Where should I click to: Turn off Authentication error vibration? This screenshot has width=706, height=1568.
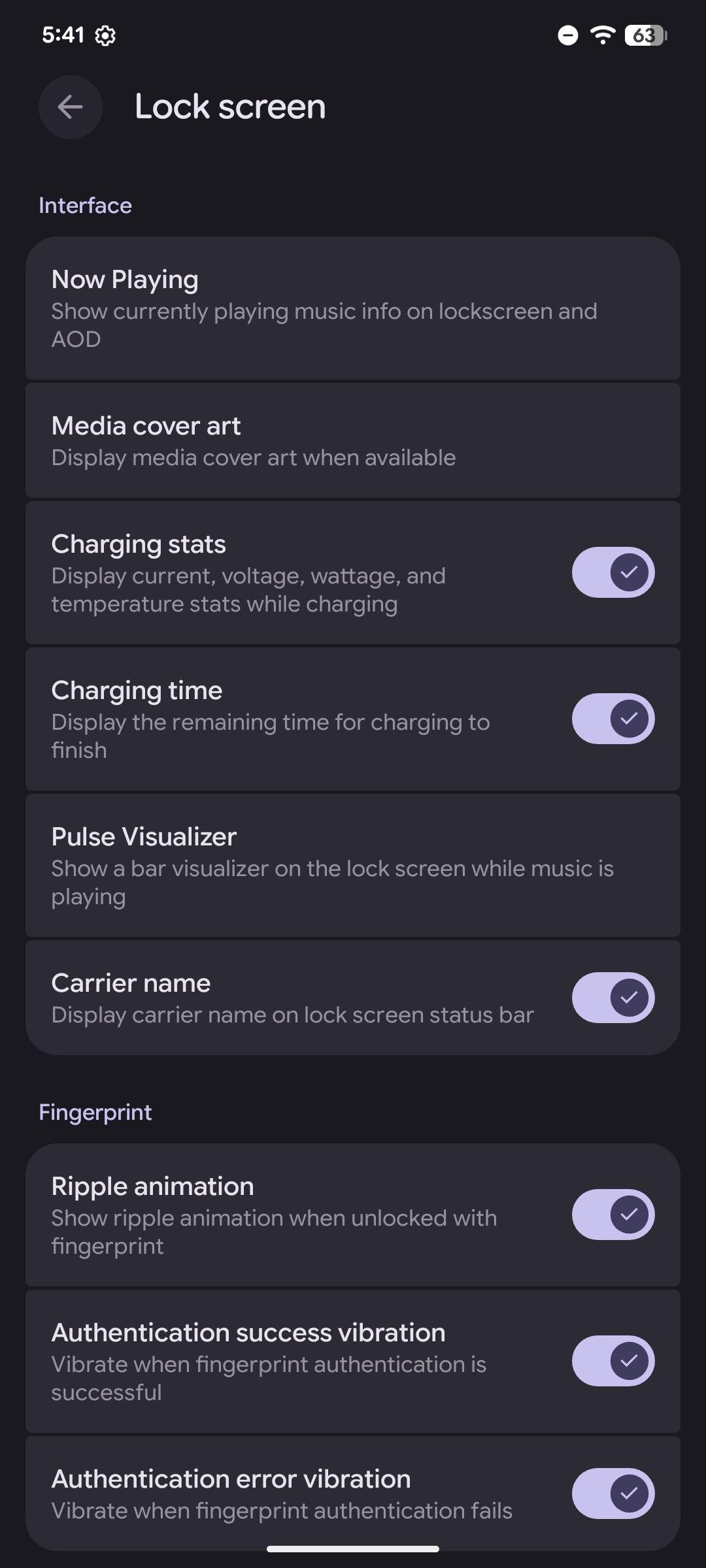(x=613, y=1494)
